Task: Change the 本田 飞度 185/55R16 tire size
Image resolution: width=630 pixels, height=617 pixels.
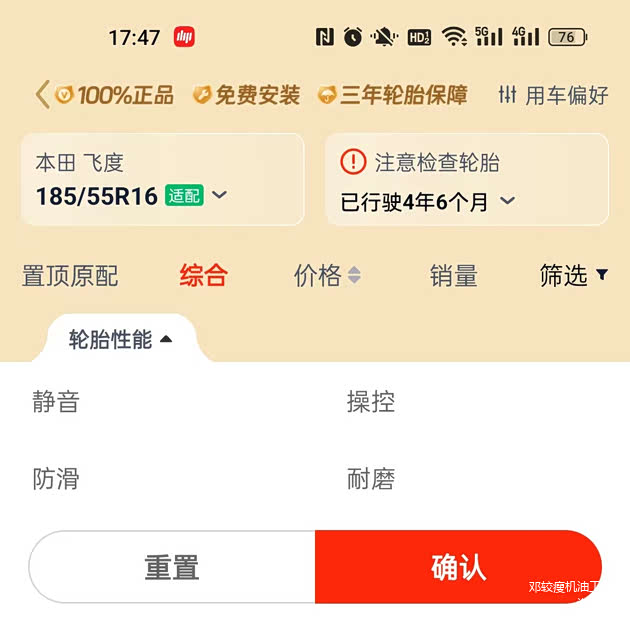Action: click(x=162, y=180)
